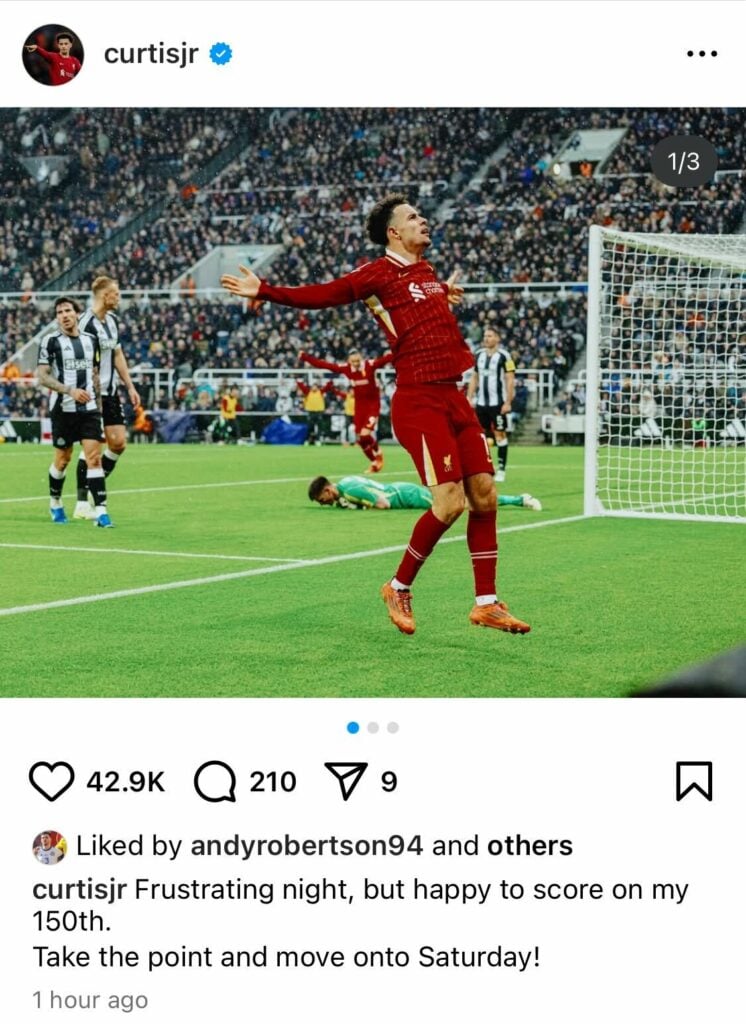Open curtisjr's profile from the caption
Viewport: 746px width, 1024px height.
click(79, 890)
